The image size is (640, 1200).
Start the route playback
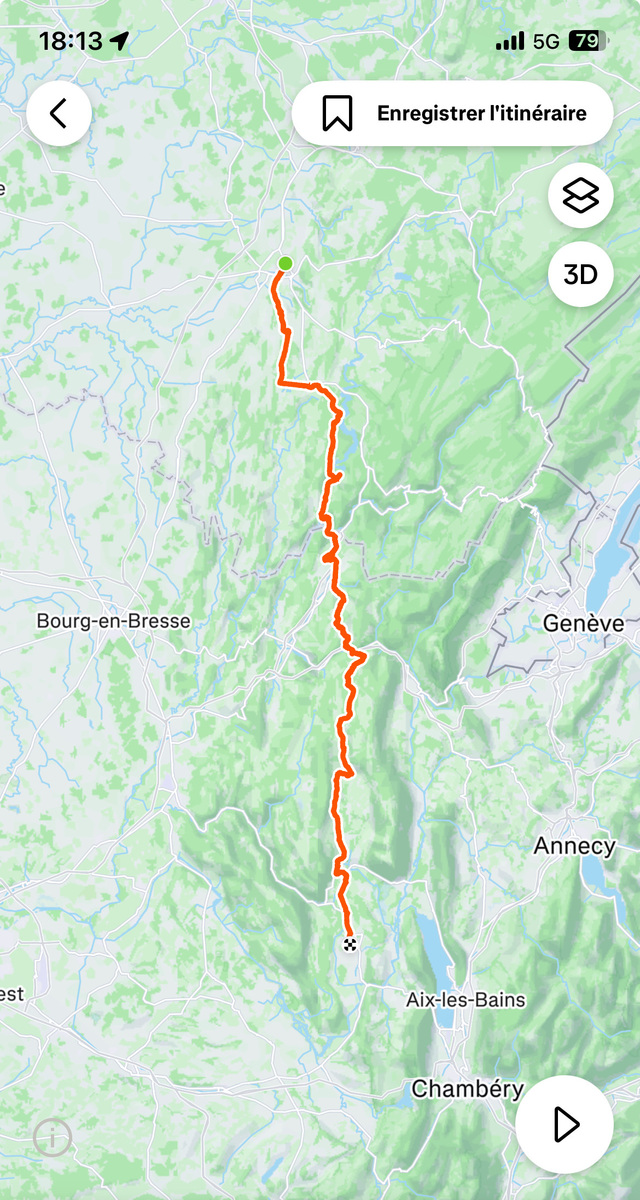[x=564, y=1124]
